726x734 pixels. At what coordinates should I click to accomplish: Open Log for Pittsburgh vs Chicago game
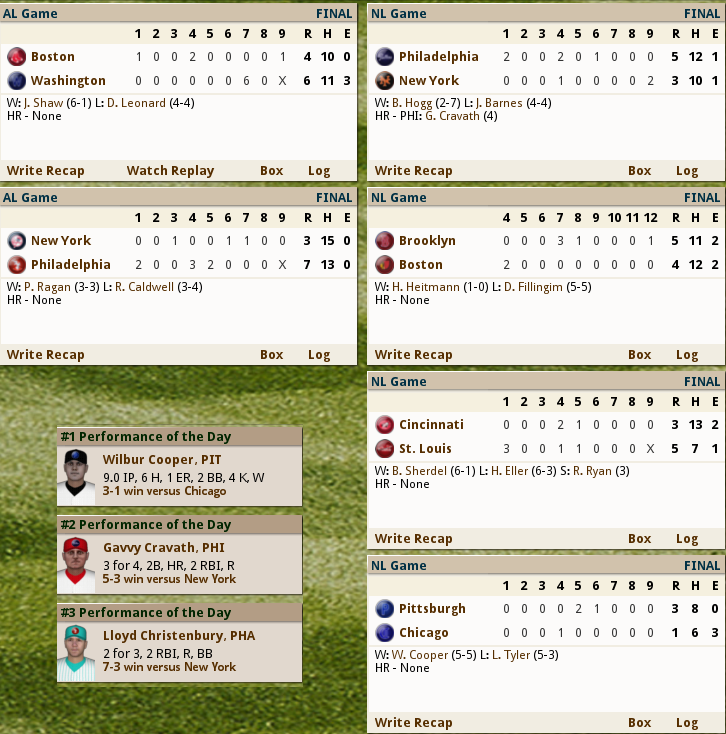(687, 722)
